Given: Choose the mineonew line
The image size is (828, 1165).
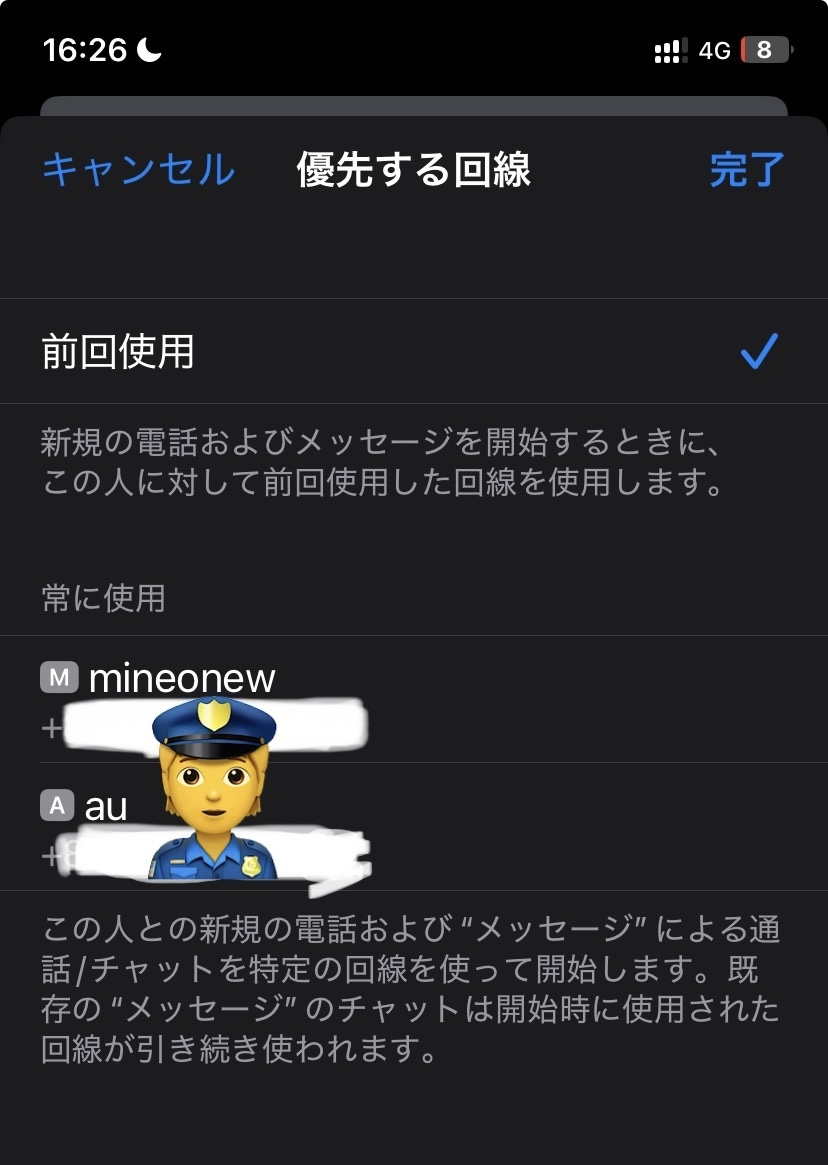Looking at the screenshot, I should click(414, 699).
